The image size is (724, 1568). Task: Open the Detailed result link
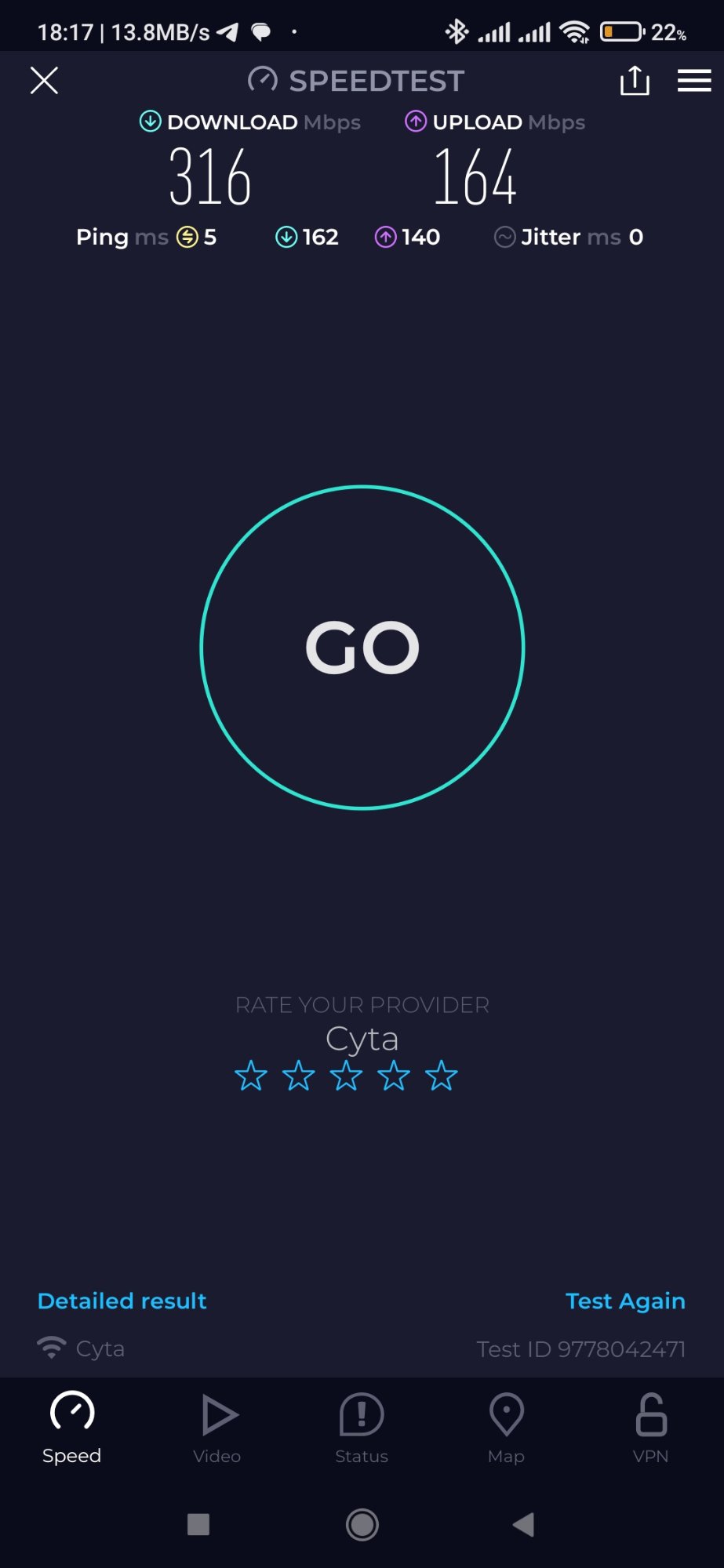pos(122,1301)
